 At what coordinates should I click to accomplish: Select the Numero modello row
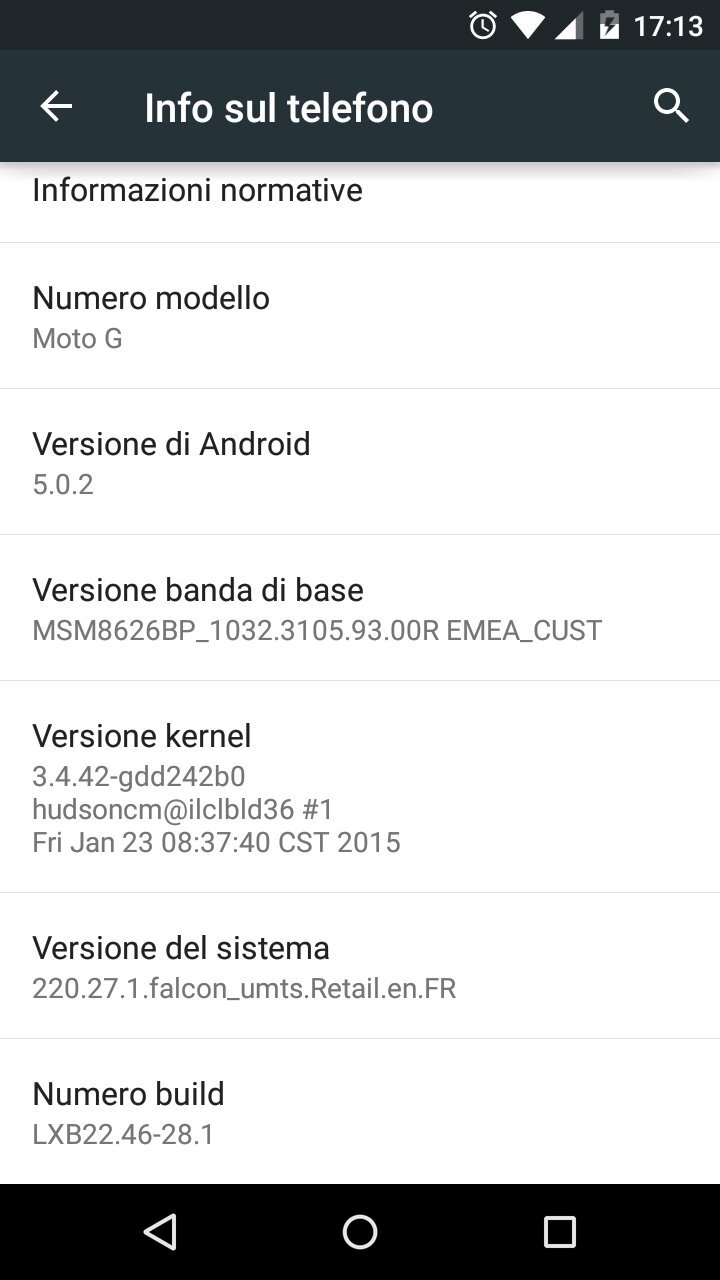coord(360,316)
